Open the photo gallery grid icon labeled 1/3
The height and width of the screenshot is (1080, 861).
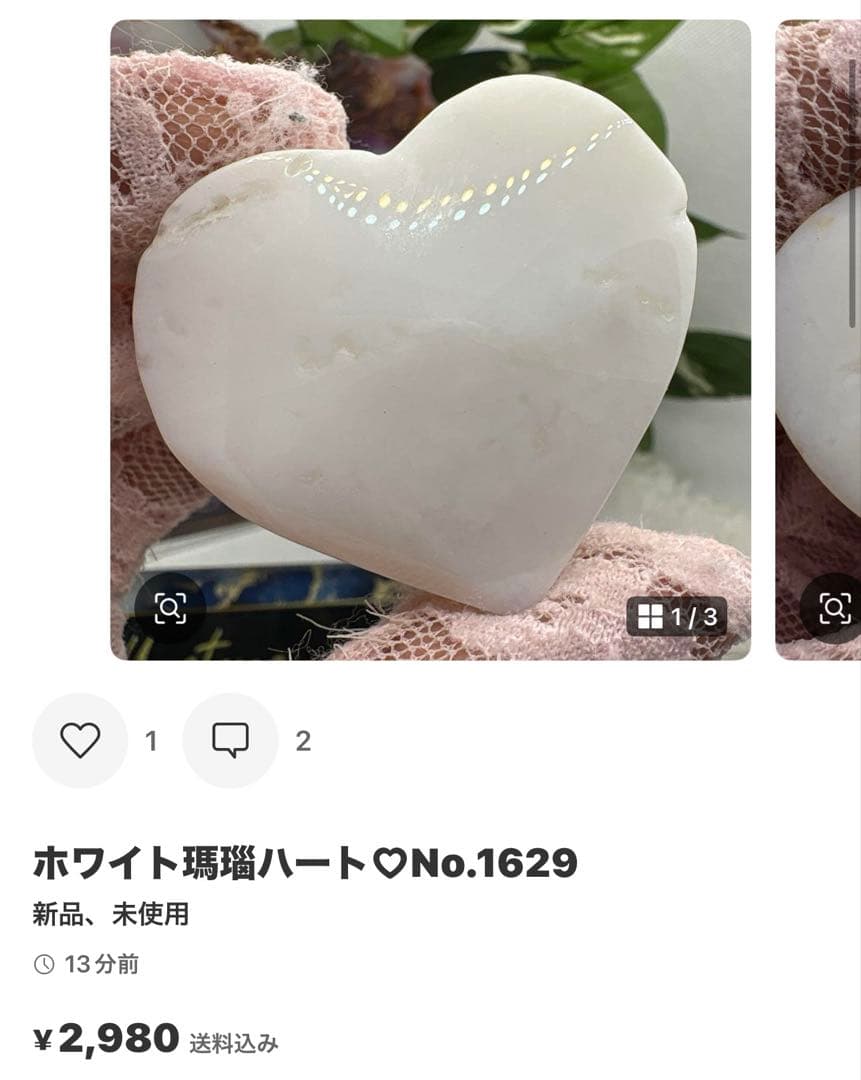(678, 619)
